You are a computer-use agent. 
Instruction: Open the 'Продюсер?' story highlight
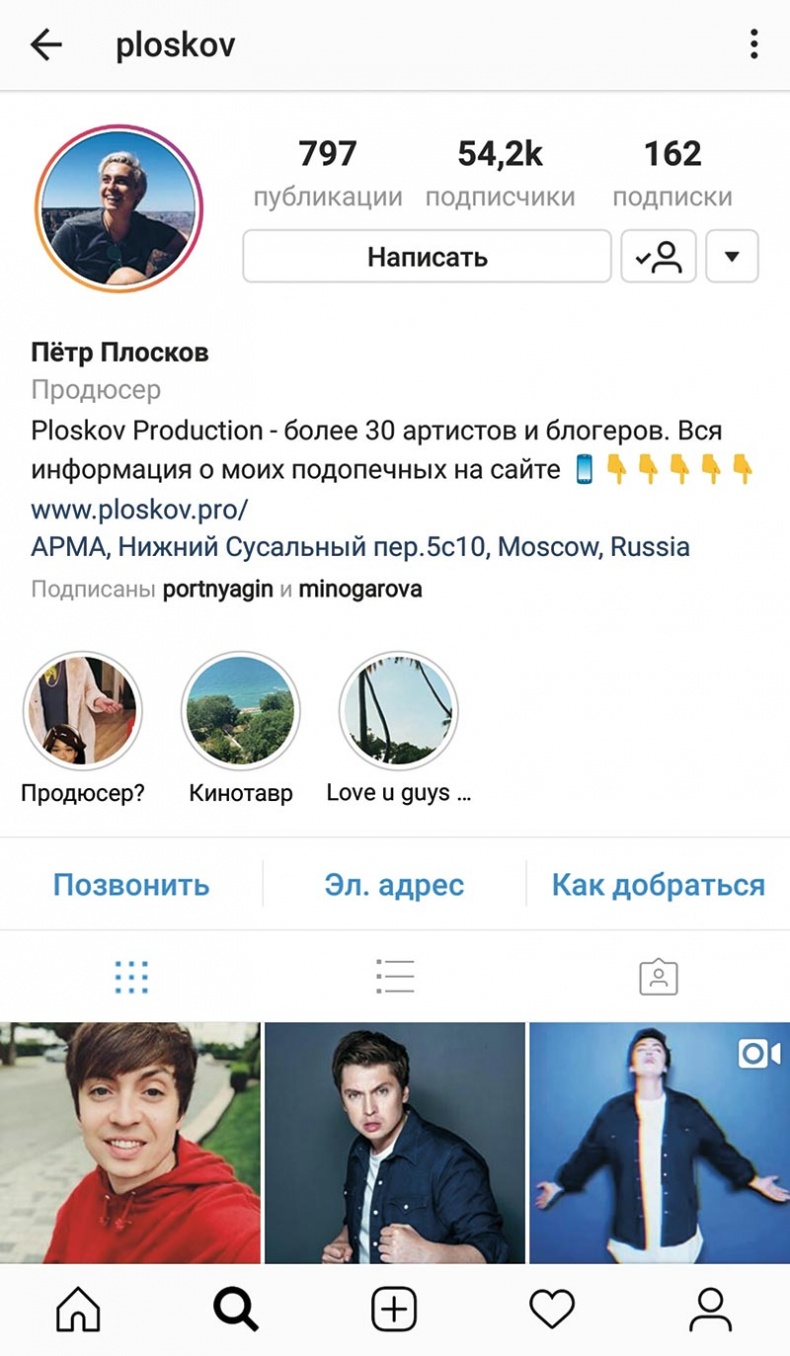point(81,710)
